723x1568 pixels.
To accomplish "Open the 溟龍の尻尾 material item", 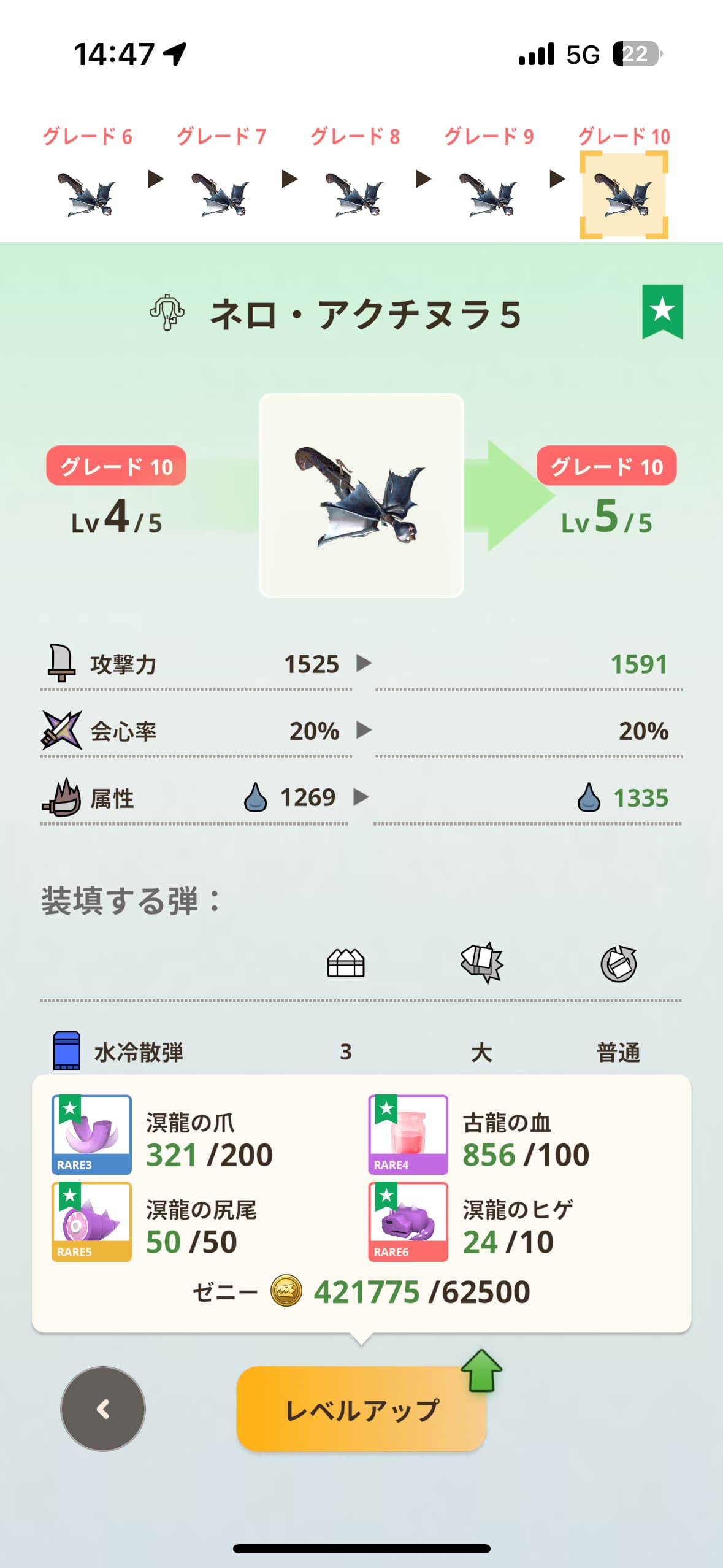I will click(x=92, y=1221).
